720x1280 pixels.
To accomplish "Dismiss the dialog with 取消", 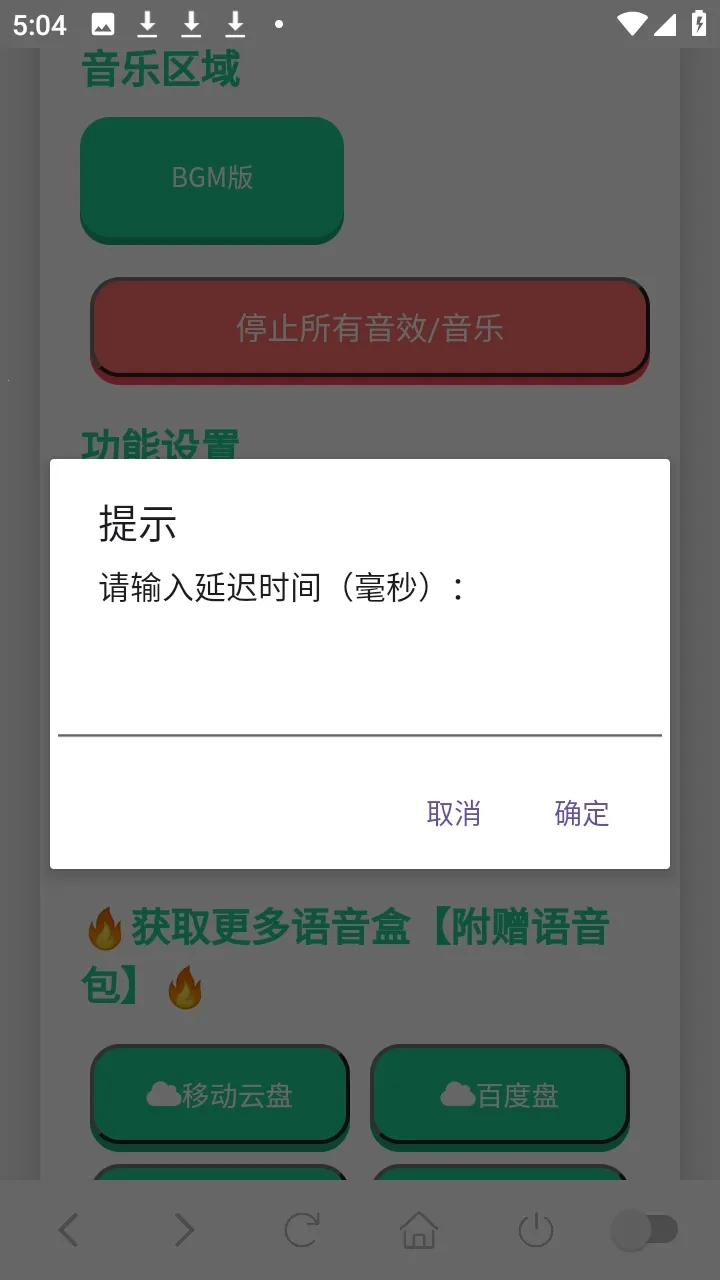I will pos(453,813).
